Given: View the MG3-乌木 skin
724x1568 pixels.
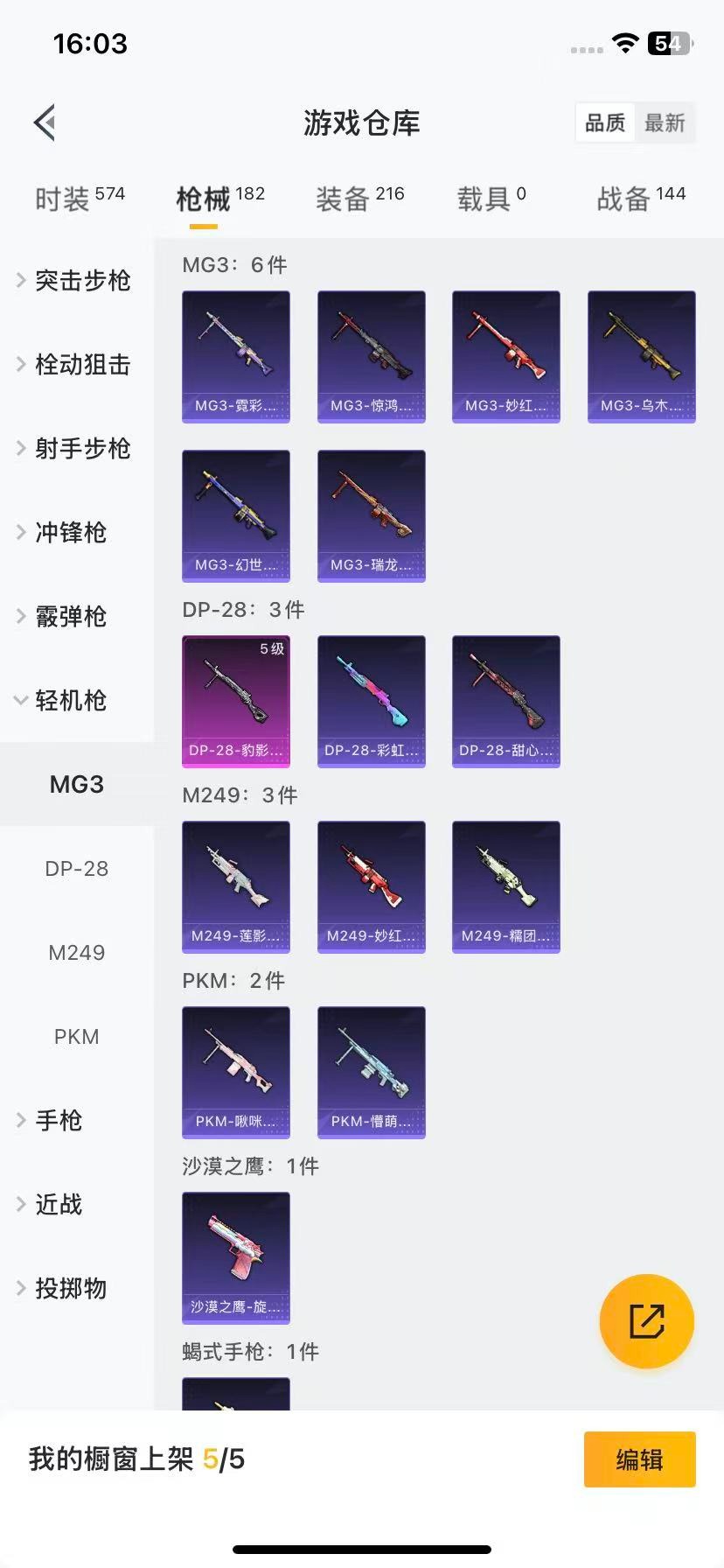Looking at the screenshot, I should (641, 357).
